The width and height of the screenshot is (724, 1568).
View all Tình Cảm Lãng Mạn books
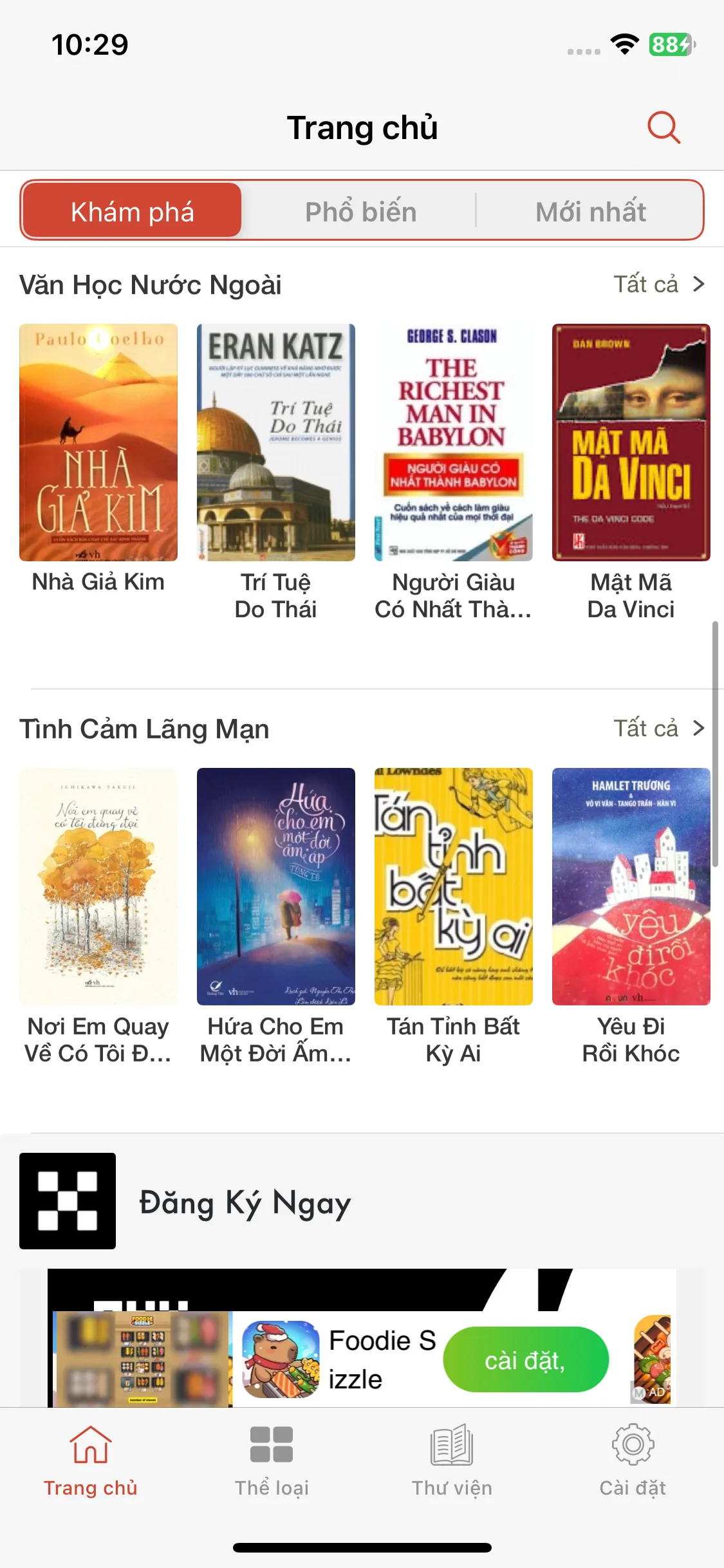659,728
